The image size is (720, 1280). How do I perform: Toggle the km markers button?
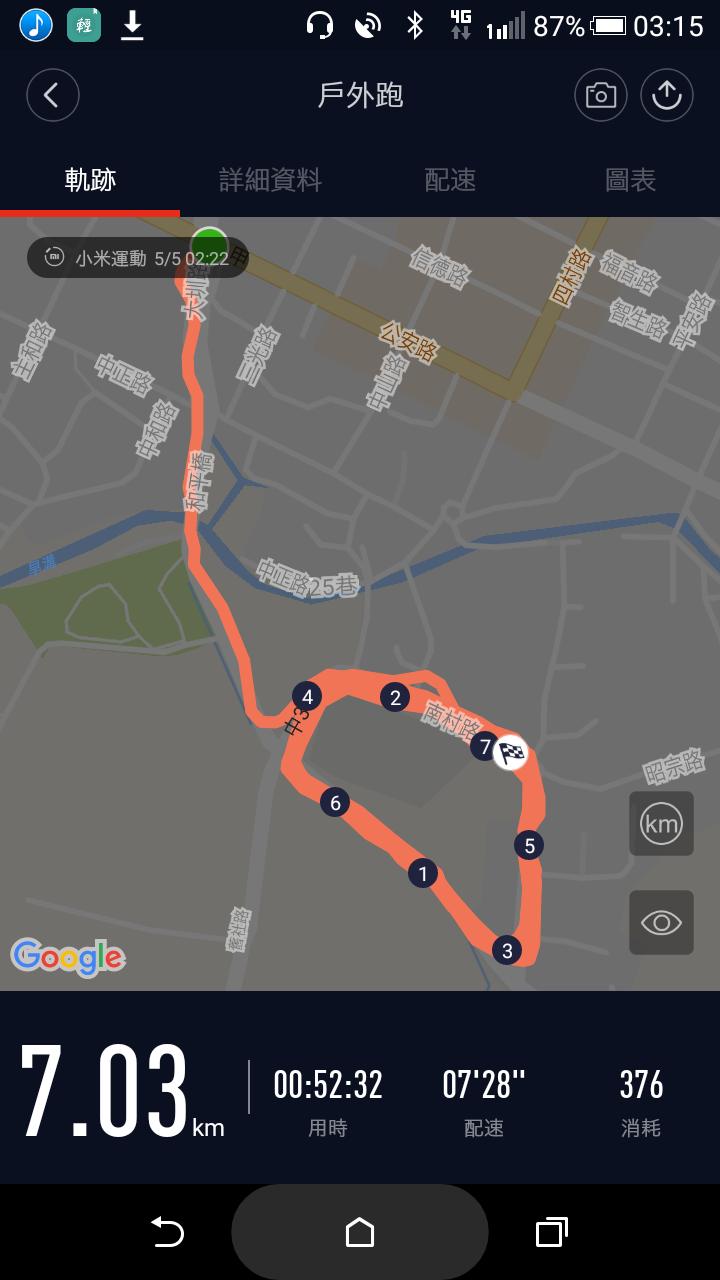(x=661, y=824)
